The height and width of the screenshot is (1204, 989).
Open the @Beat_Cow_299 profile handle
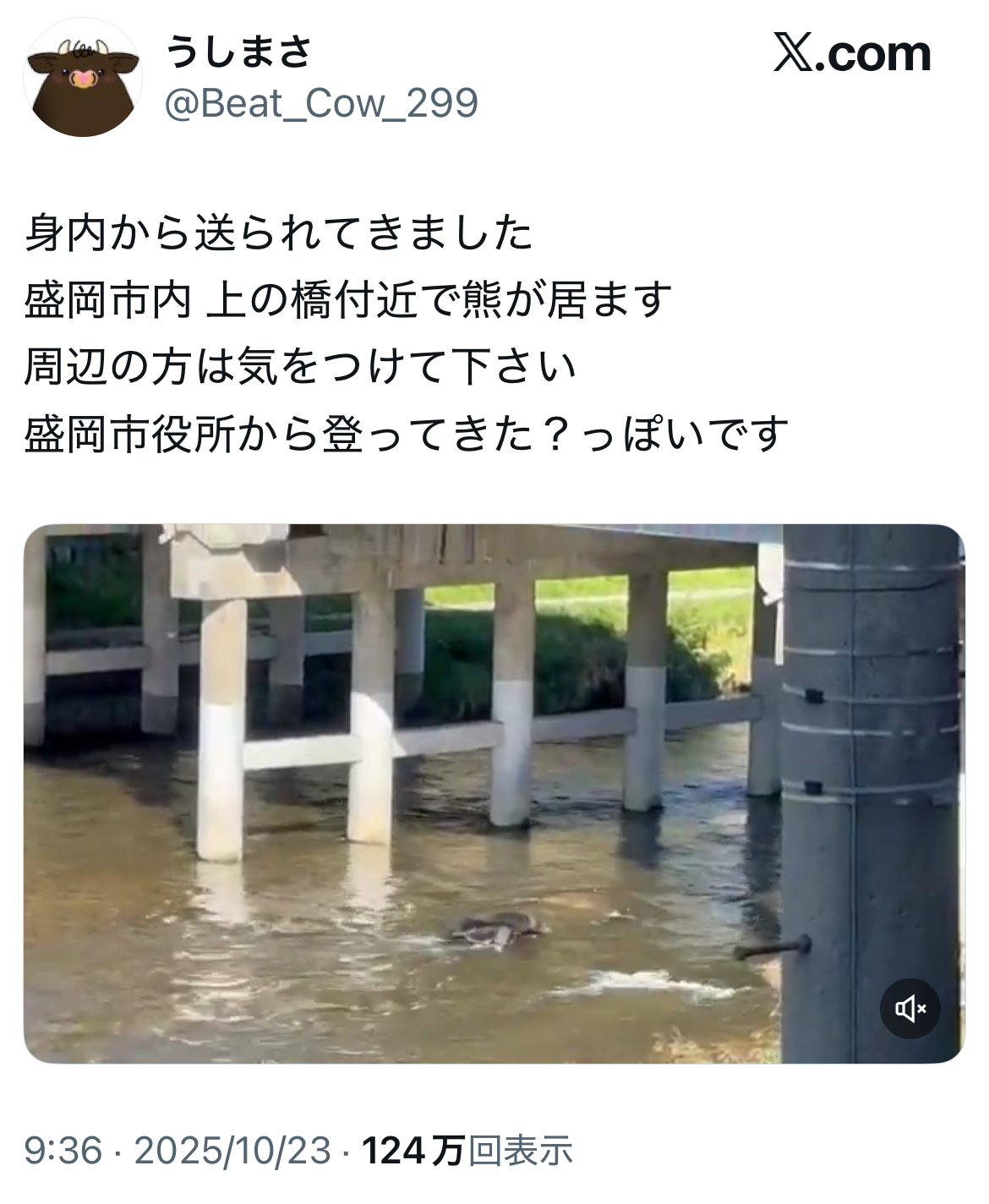pyautogui.click(x=321, y=104)
